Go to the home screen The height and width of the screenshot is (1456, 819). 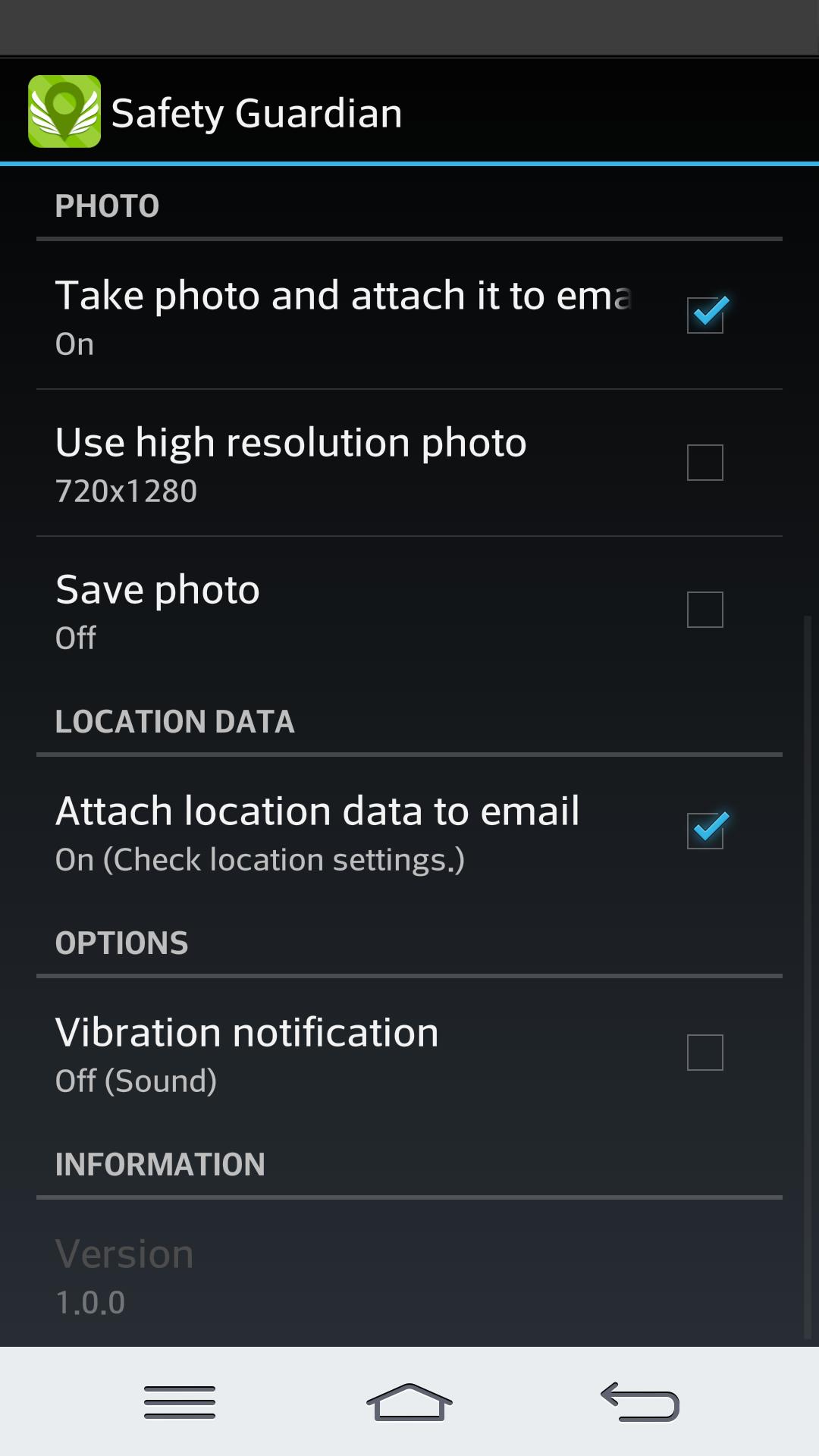click(409, 1401)
